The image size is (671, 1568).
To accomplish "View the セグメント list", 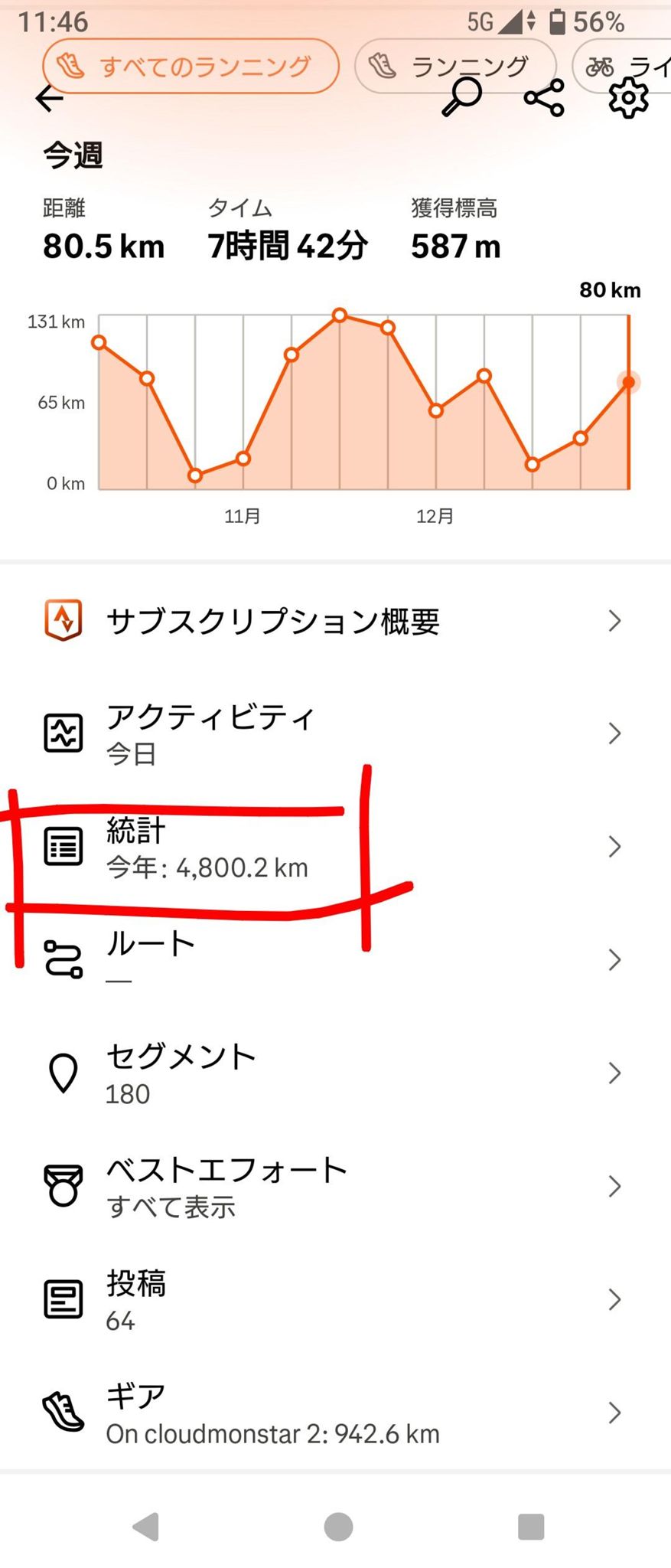I will coord(335,1073).
